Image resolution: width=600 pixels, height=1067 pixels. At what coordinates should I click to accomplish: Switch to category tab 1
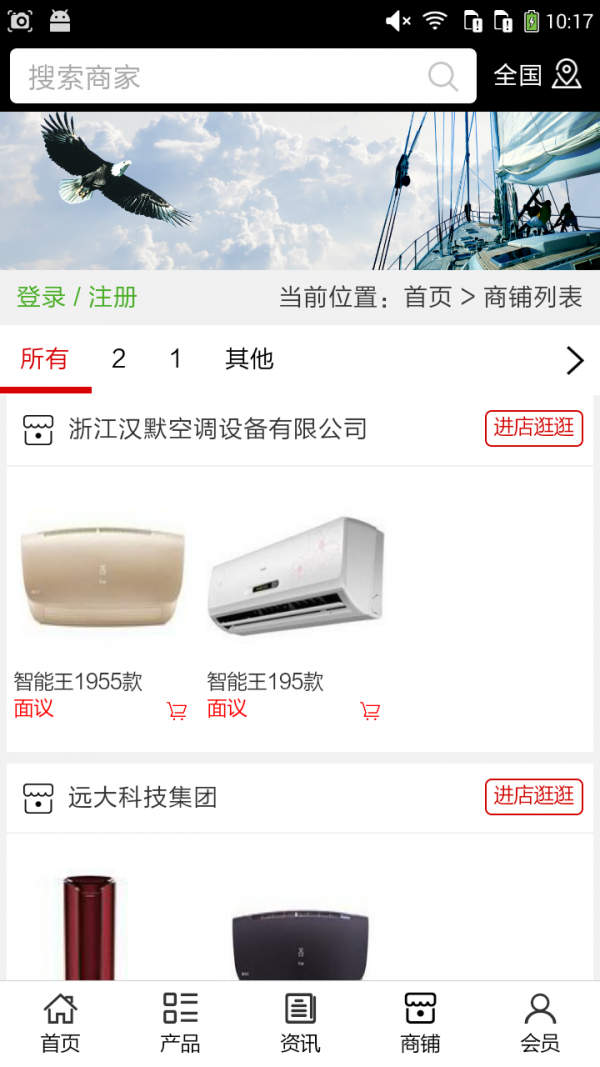click(x=176, y=359)
